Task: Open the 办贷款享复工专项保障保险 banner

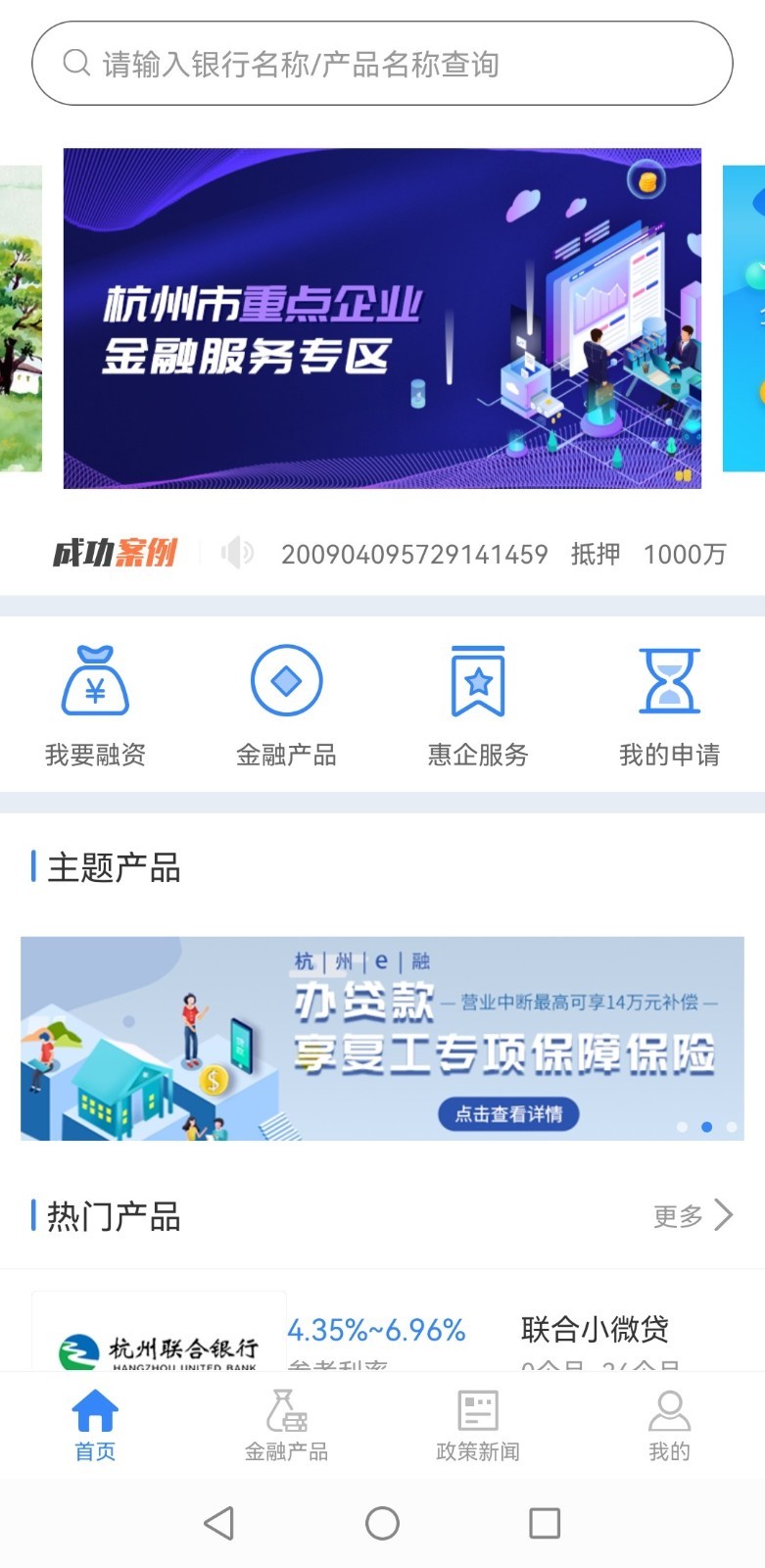Action: pos(382,1039)
